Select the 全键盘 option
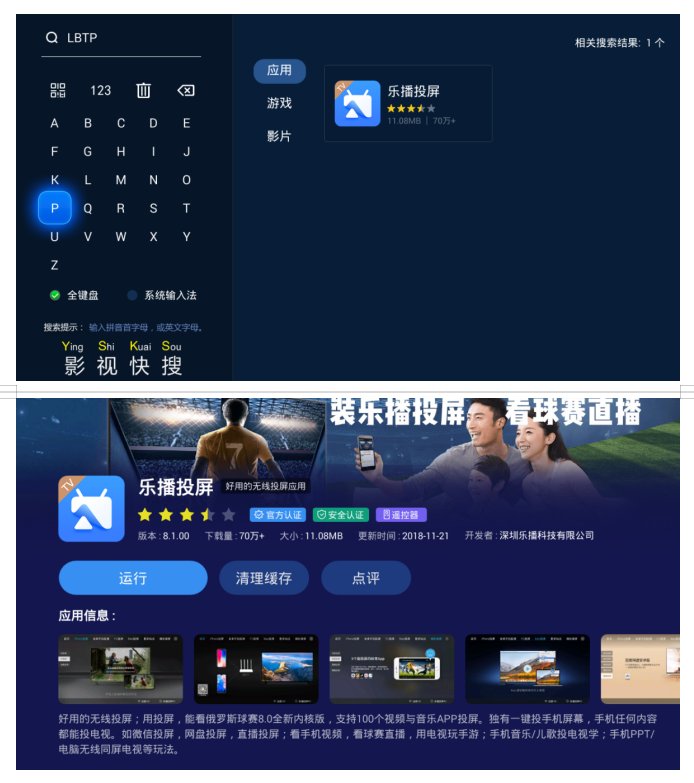 point(75,296)
